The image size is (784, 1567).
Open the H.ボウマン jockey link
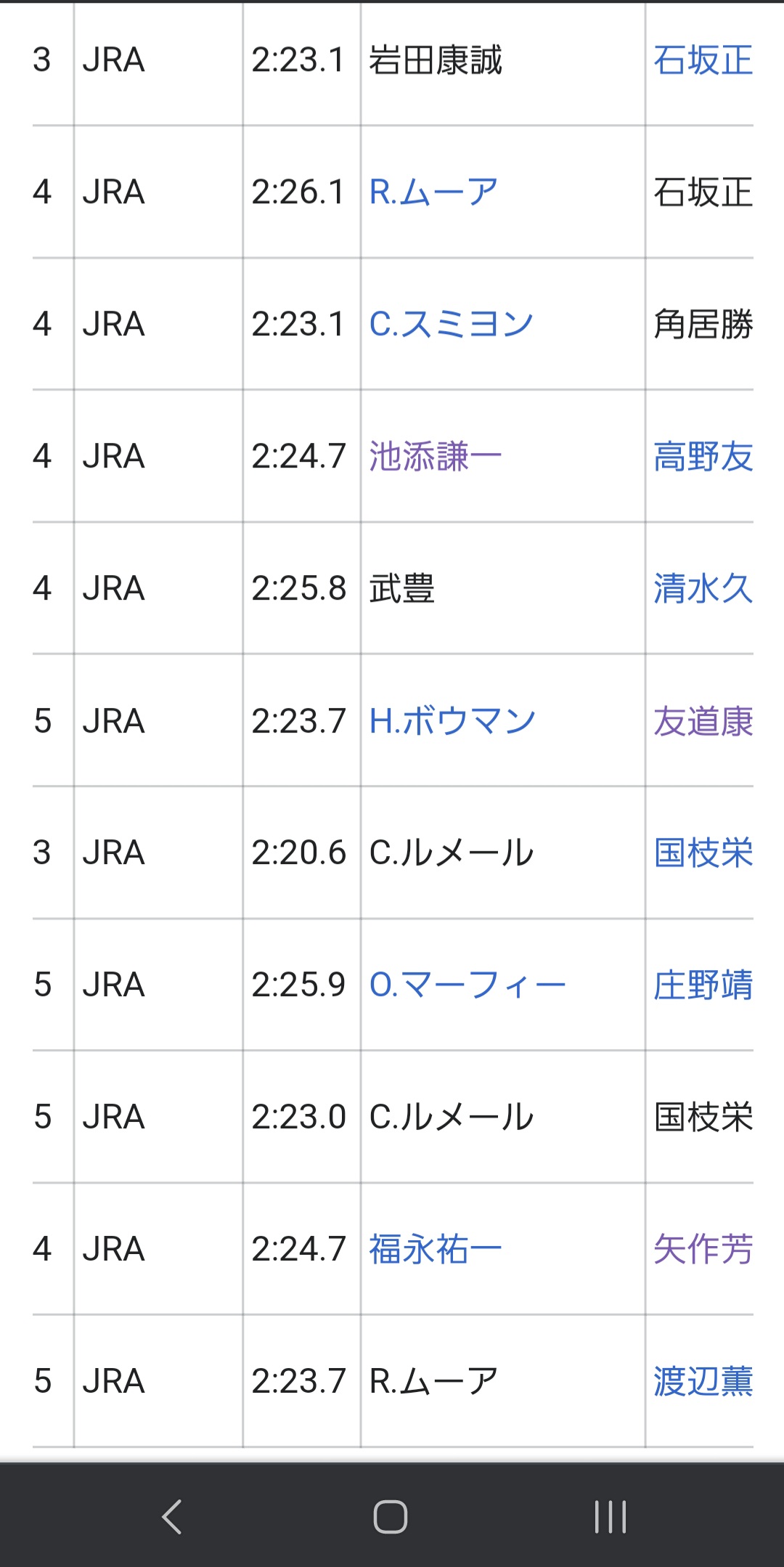pyautogui.click(x=452, y=721)
